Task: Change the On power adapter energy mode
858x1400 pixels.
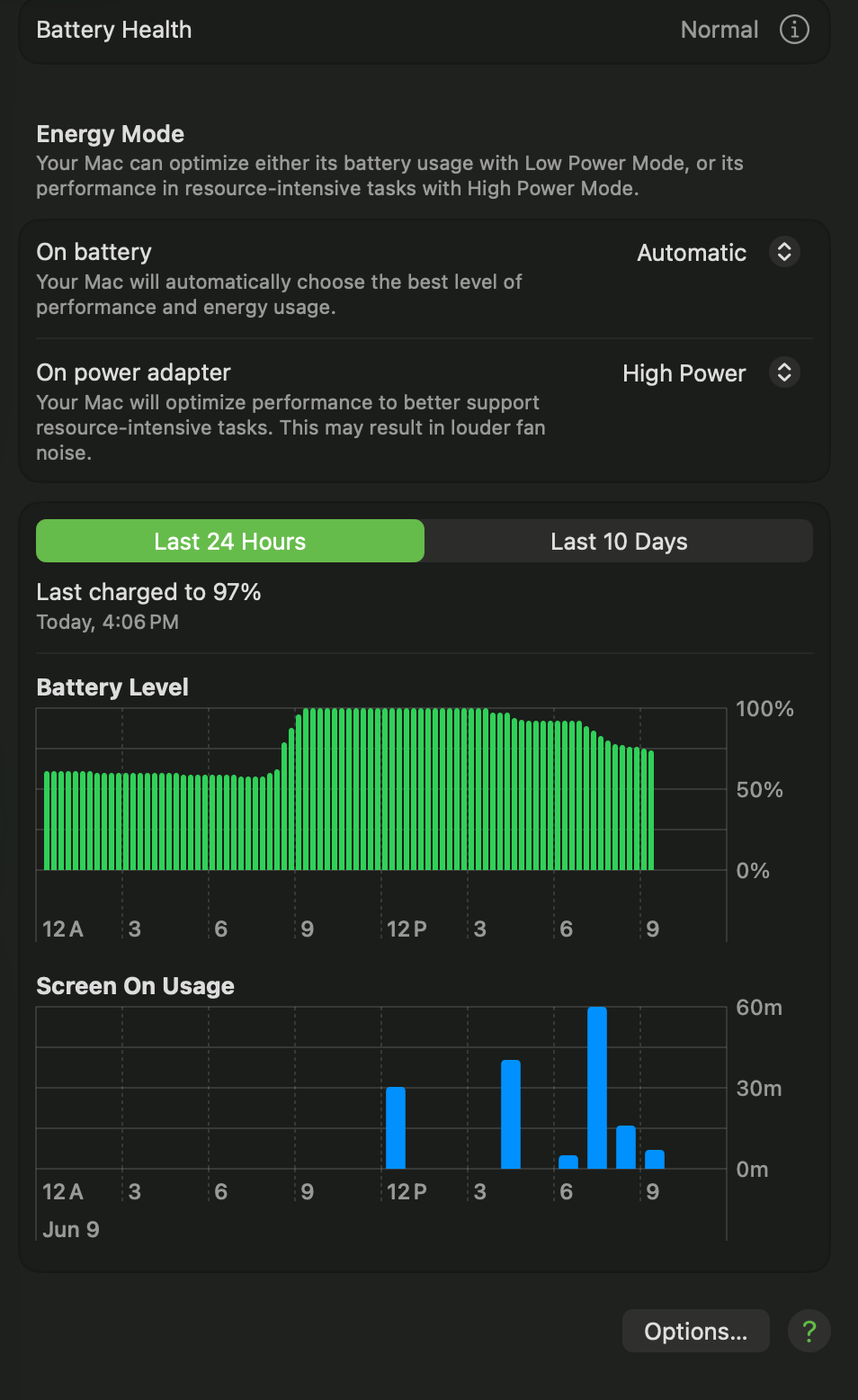Action: (x=783, y=372)
